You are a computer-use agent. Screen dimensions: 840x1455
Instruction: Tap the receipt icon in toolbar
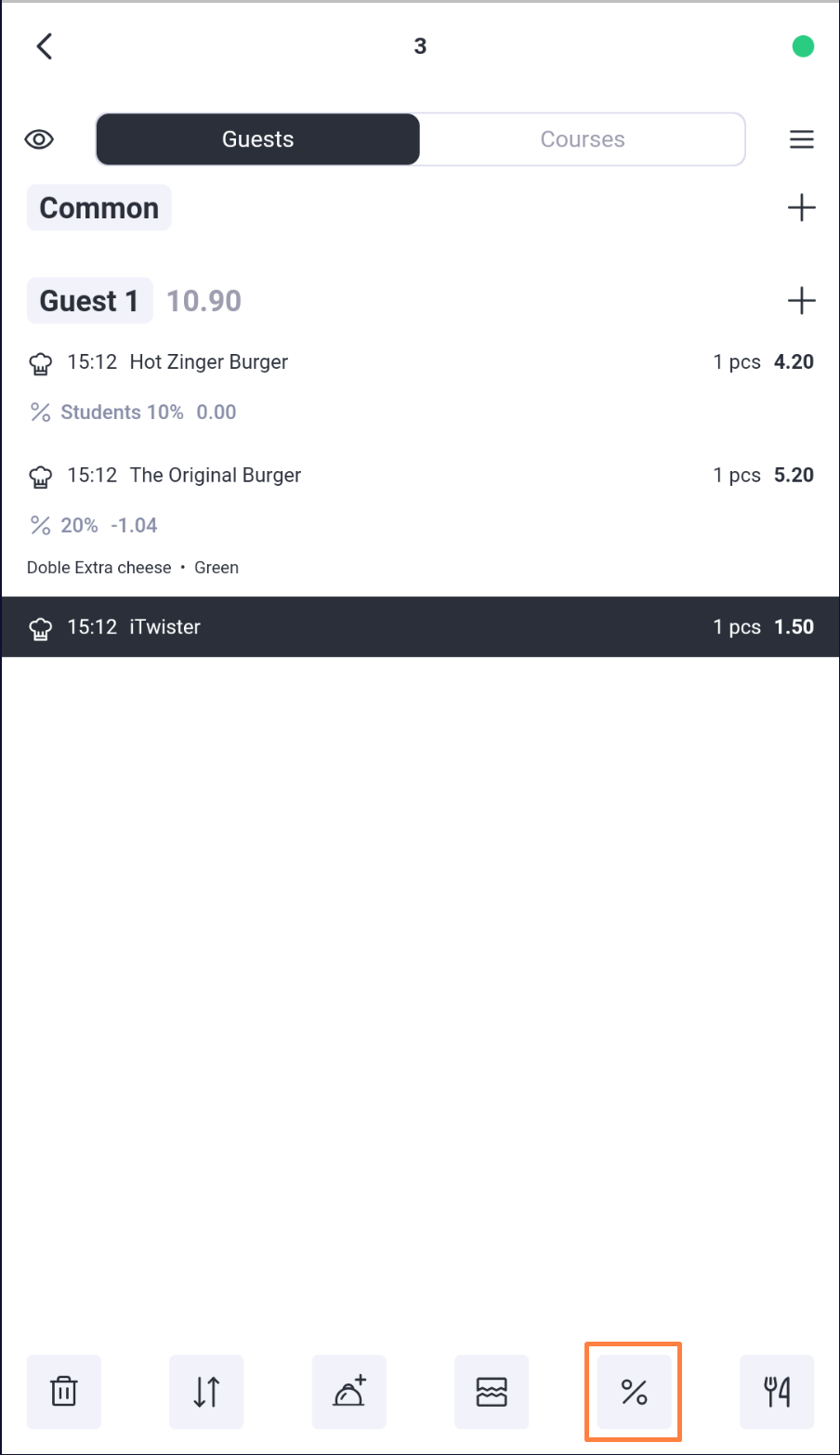point(492,1392)
